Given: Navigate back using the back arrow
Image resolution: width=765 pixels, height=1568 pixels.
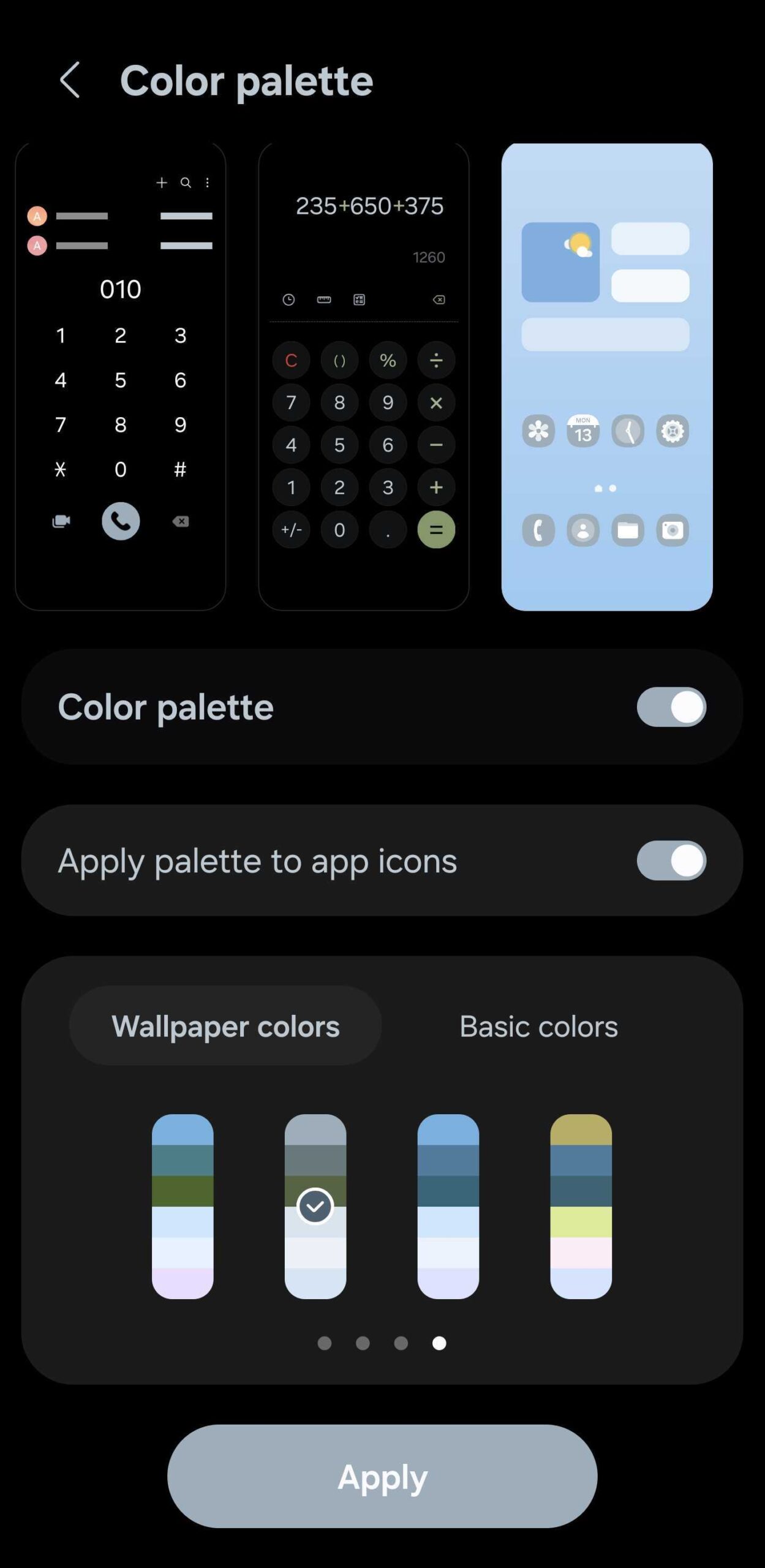Looking at the screenshot, I should pyautogui.click(x=69, y=80).
